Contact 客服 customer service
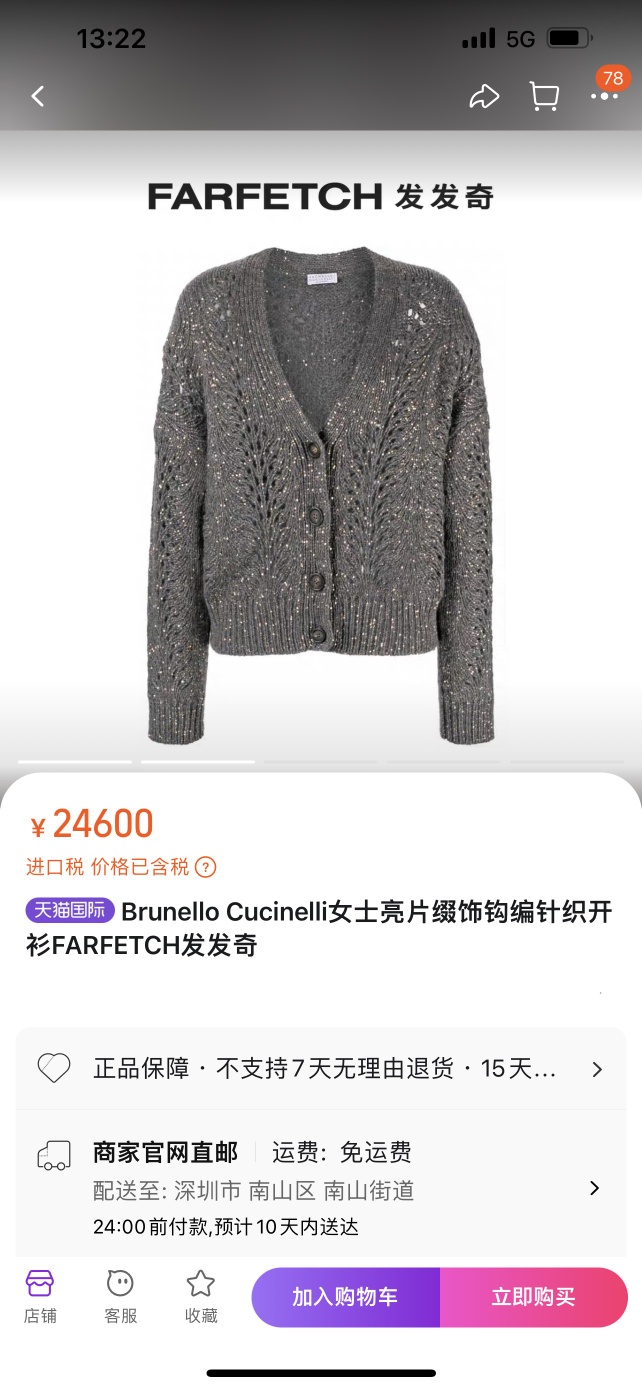Screen dimensions: 642x1389 pyautogui.click(x=120, y=1296)
